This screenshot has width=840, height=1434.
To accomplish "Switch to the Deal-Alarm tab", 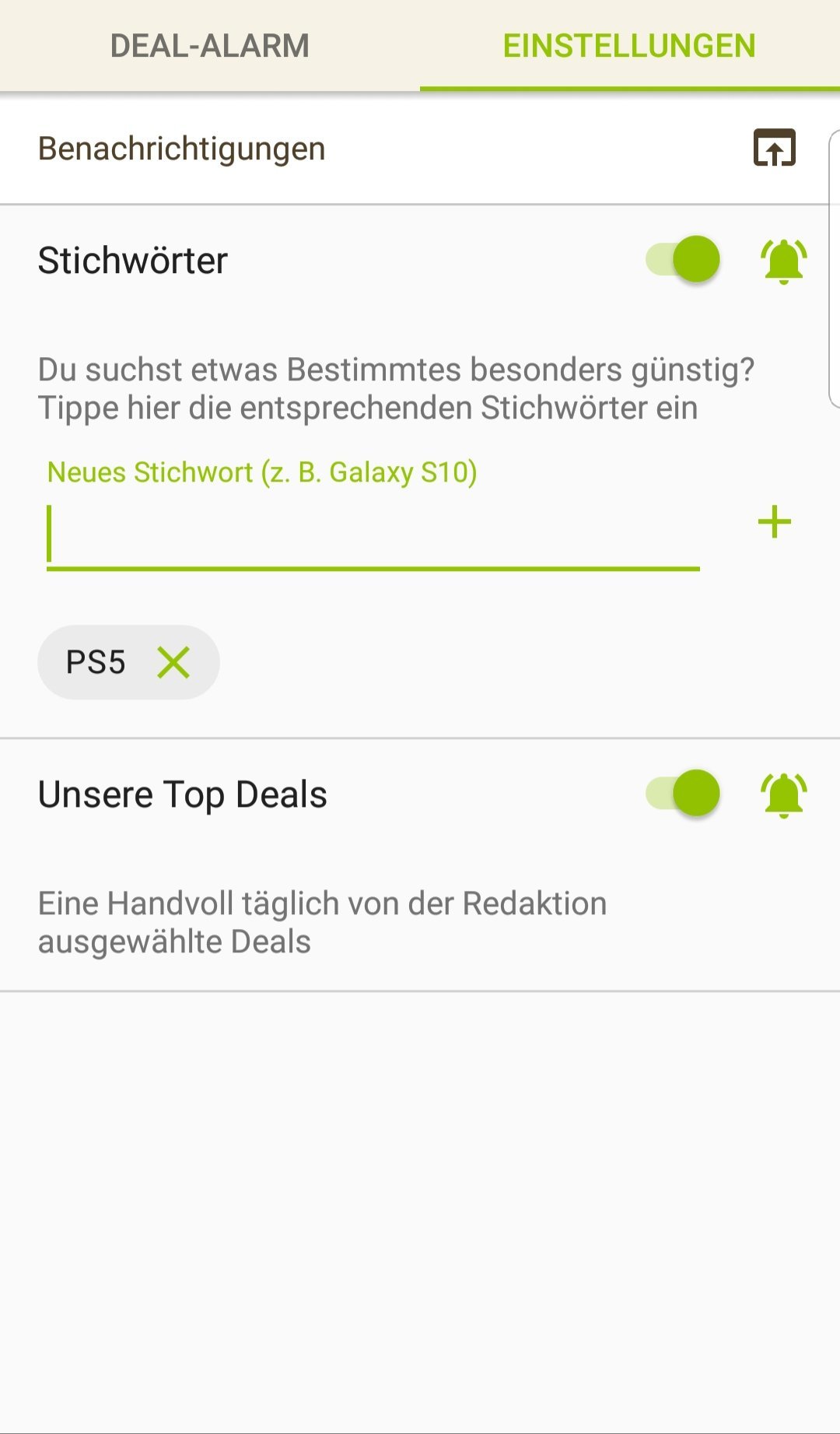I will [210, 46].
